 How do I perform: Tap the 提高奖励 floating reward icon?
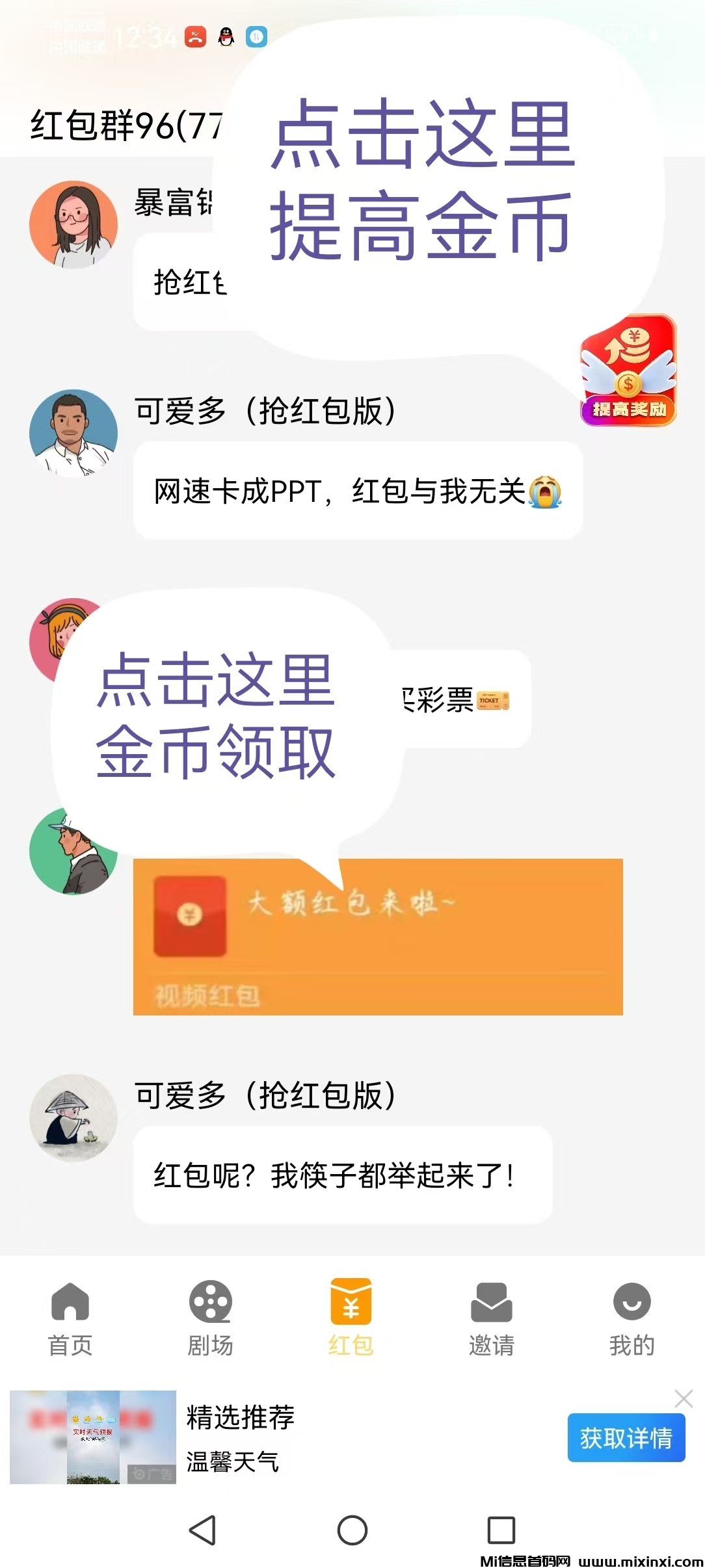pyautogui.click(x=628, y=371)
